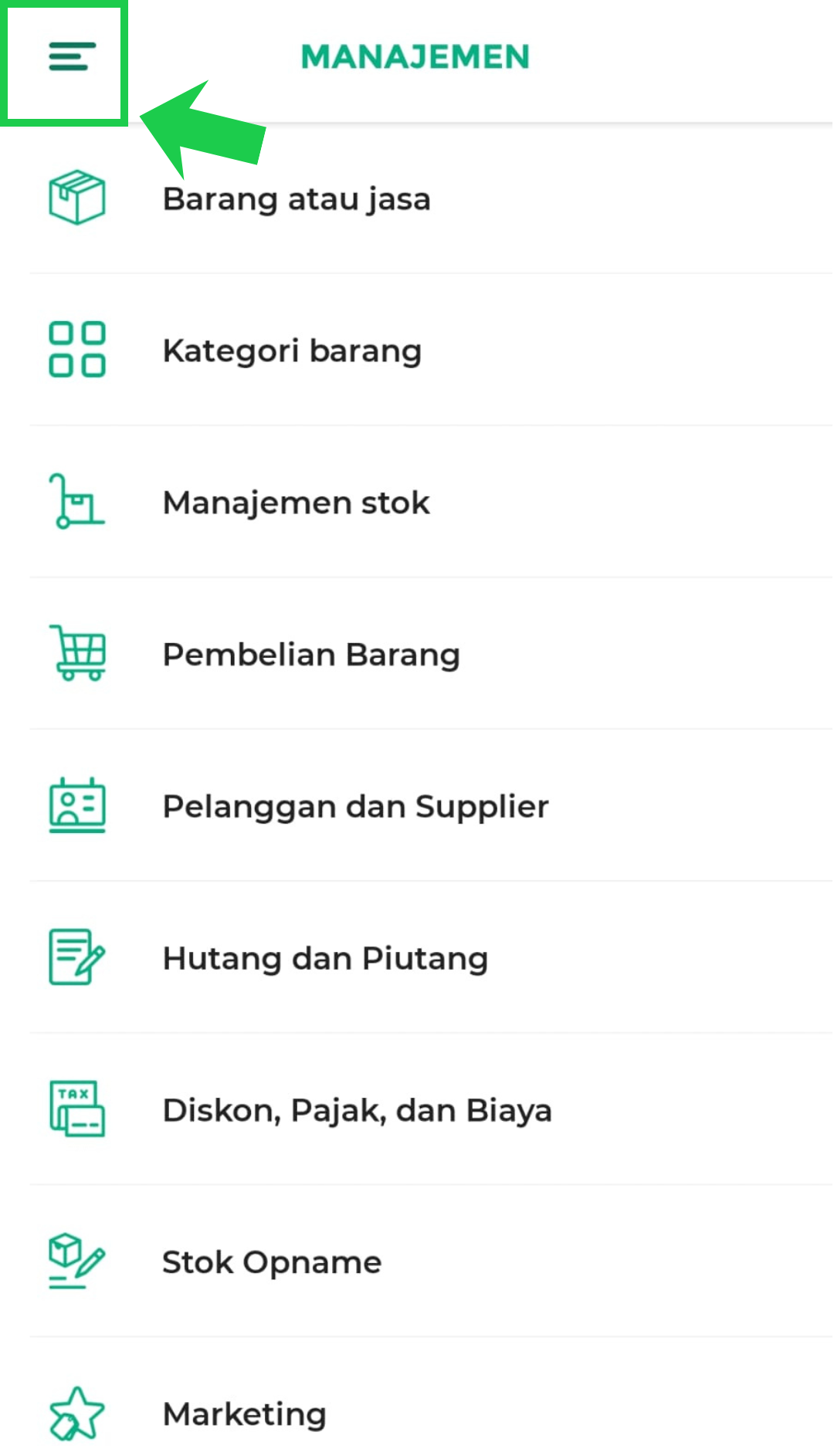This screenshot has width=834, height=1456.
Task: Select Stok Opname
Action: click(272, 1262)
